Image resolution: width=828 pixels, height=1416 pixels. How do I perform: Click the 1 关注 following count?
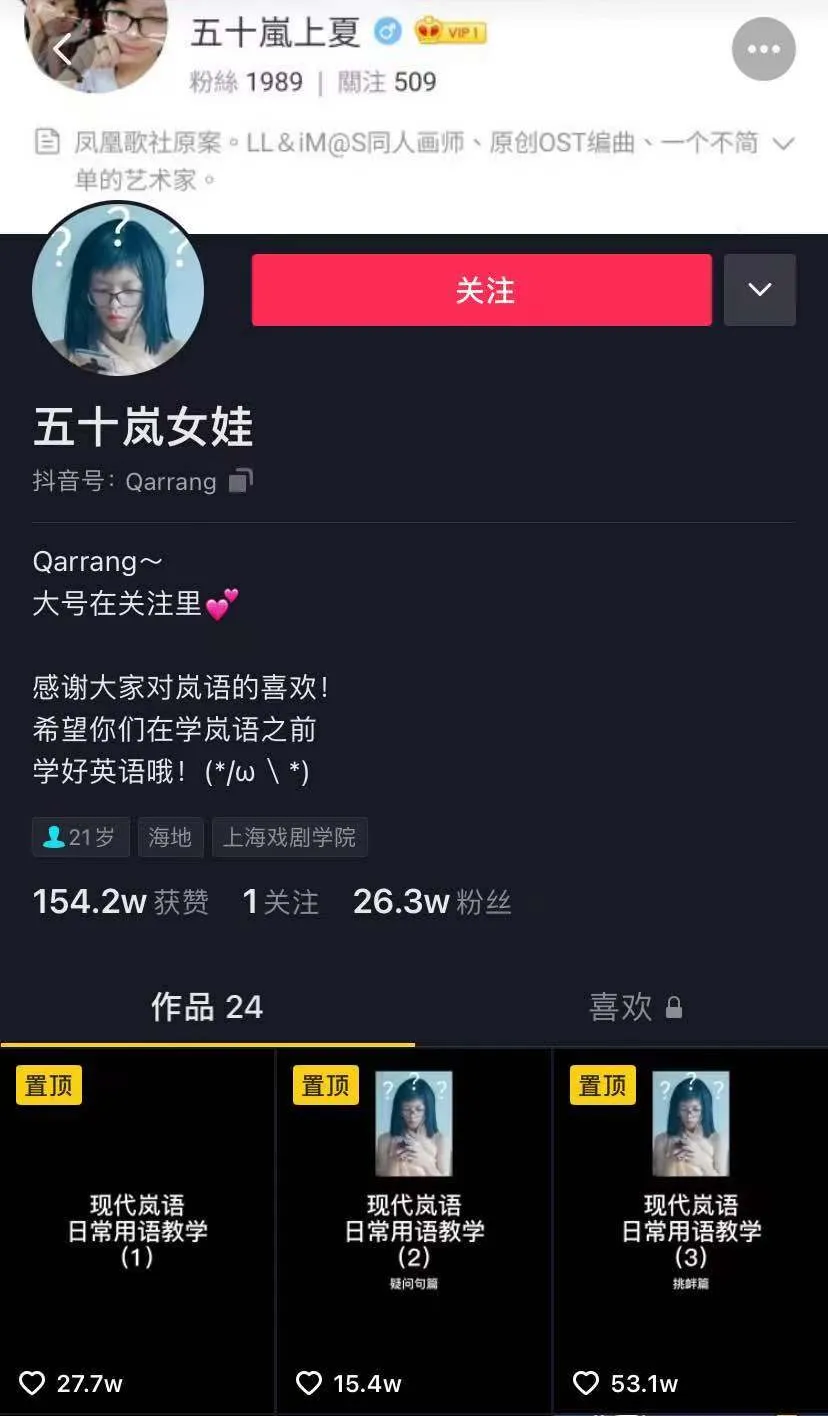coord(280,901)
